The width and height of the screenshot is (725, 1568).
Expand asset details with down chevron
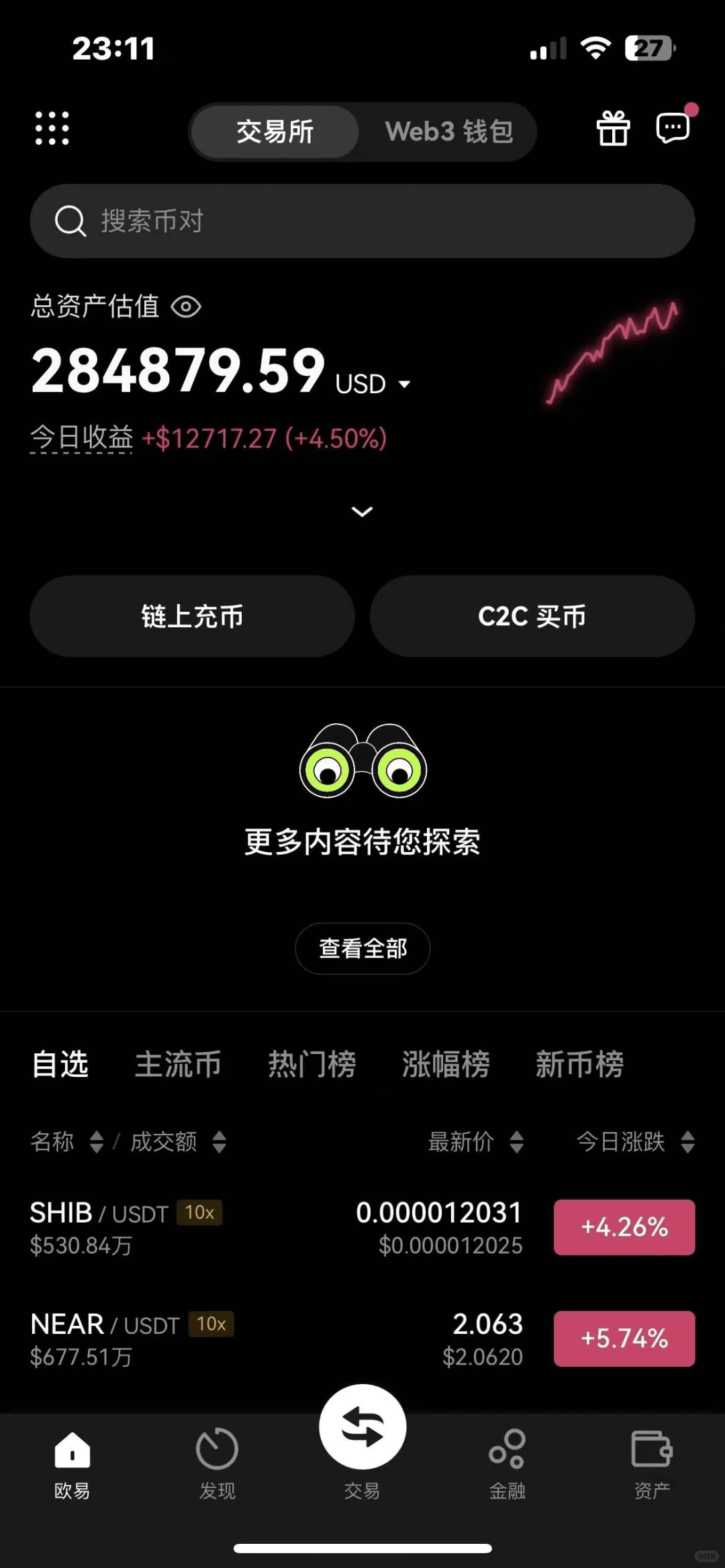coord(362,512)
